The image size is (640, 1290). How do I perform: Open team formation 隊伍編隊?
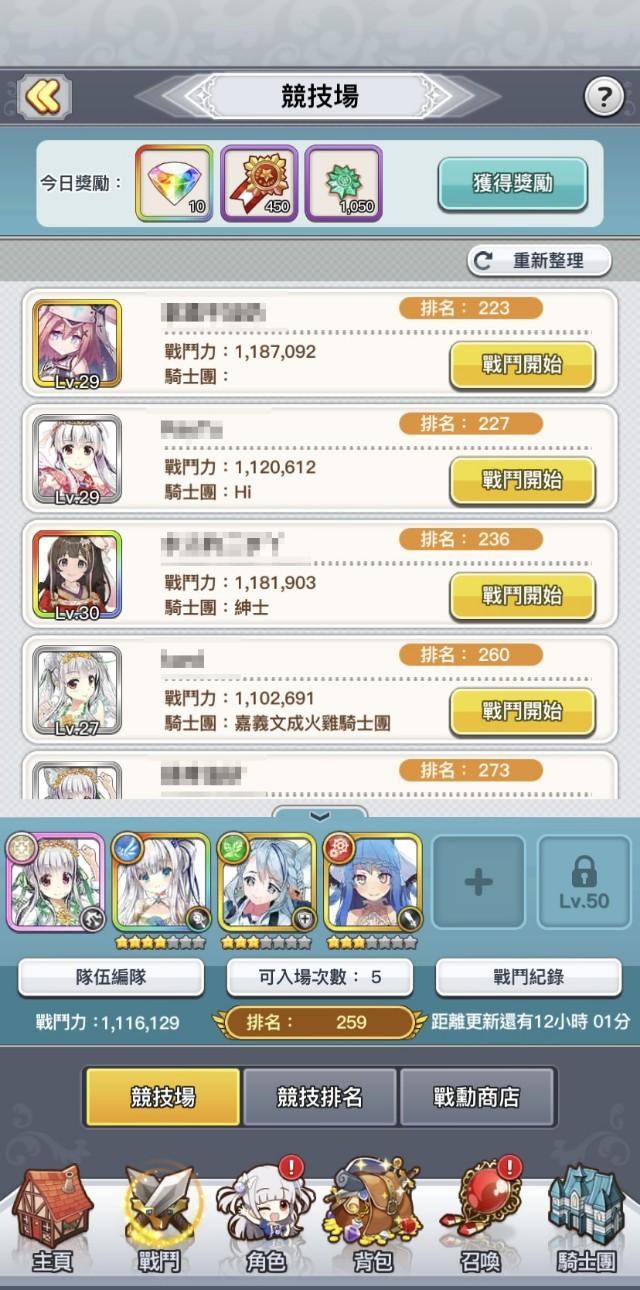point(111,977)
